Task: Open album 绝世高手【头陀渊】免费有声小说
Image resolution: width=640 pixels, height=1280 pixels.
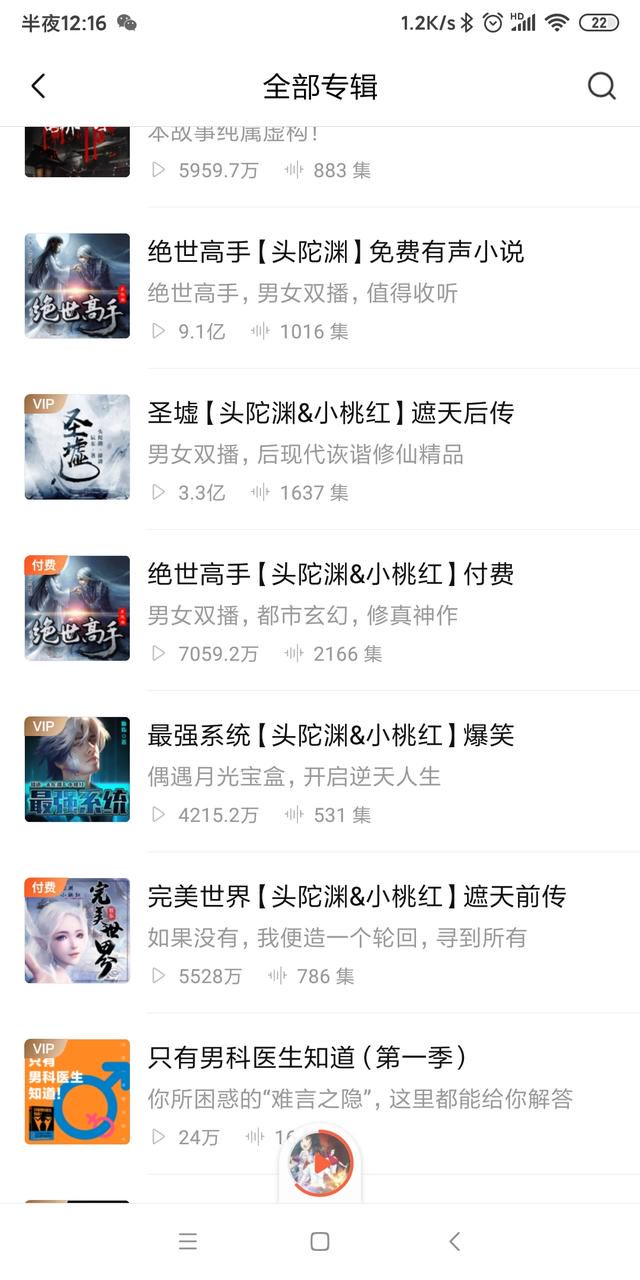Action: [320, 288]
